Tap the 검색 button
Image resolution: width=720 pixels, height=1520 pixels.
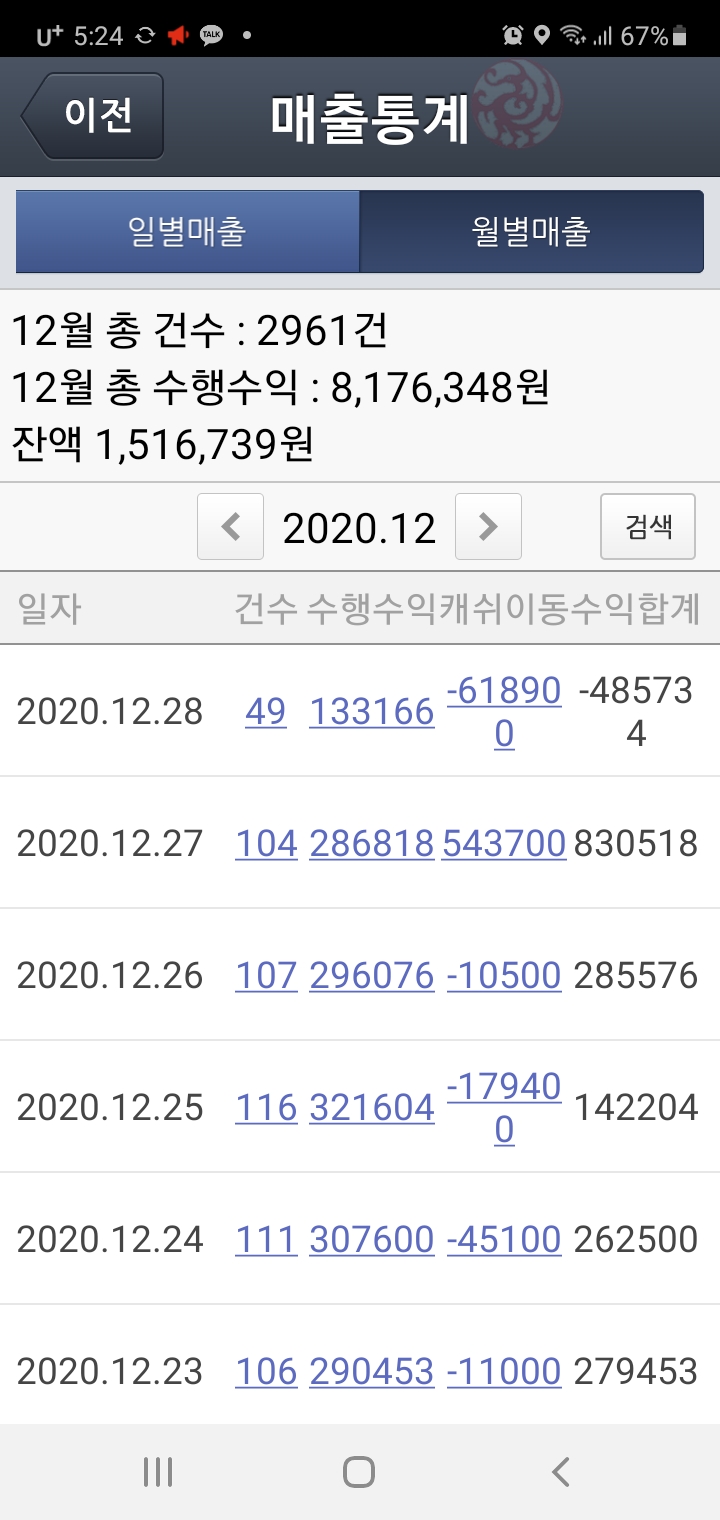648,526
